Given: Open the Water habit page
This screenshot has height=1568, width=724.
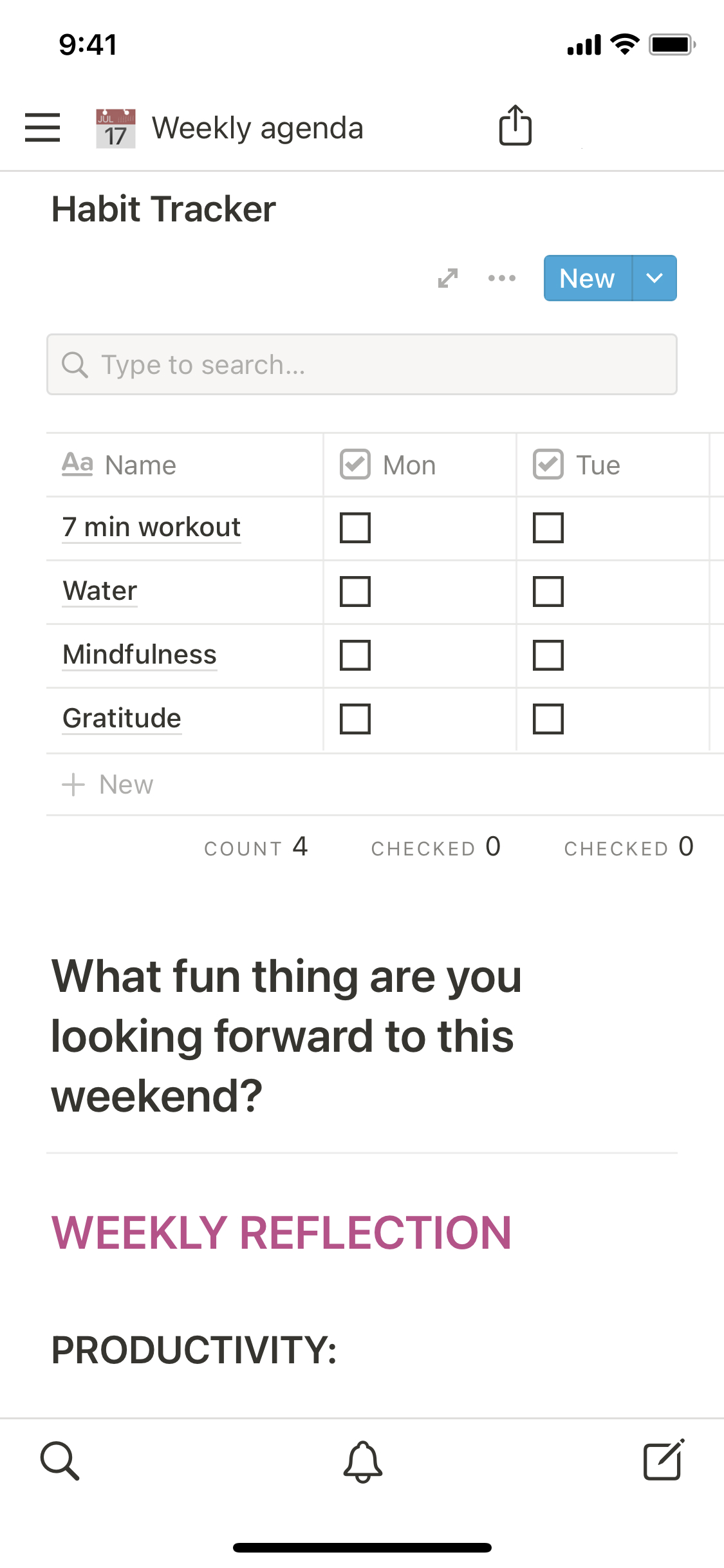Looking at the screenshot, I should (100, 591).
